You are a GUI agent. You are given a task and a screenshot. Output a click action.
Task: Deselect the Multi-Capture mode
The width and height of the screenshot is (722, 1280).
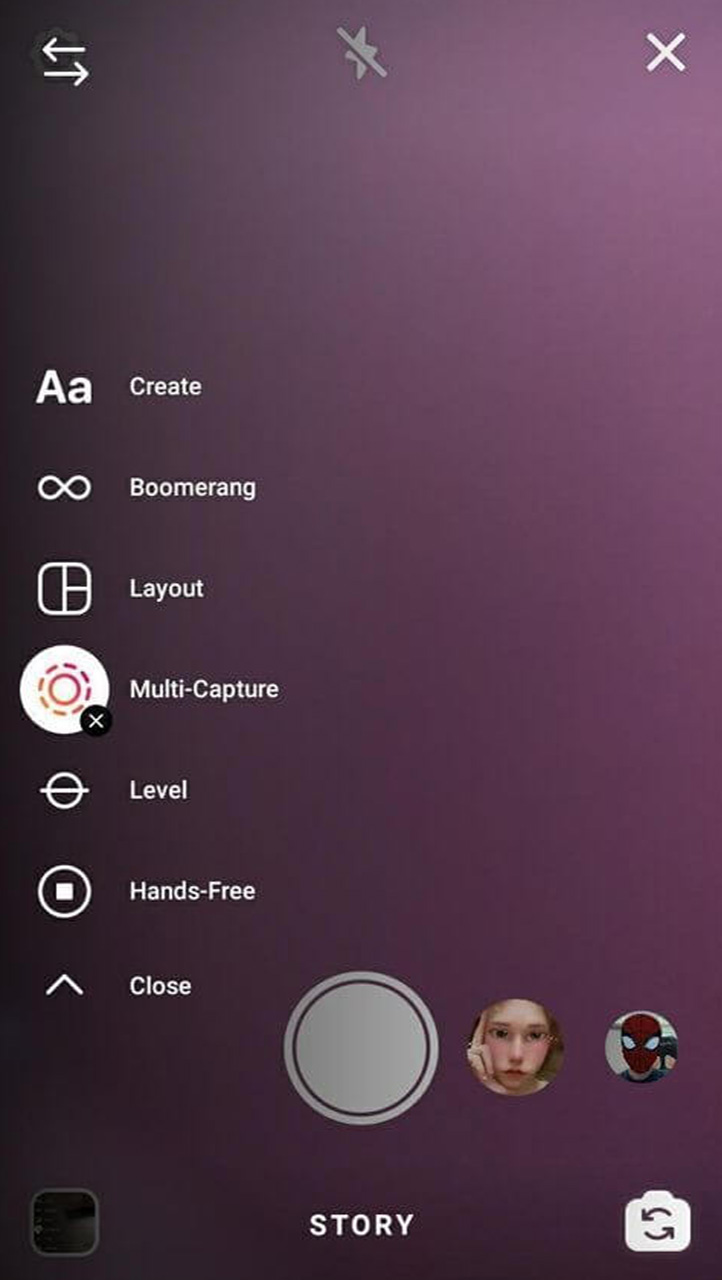(96, 720)
